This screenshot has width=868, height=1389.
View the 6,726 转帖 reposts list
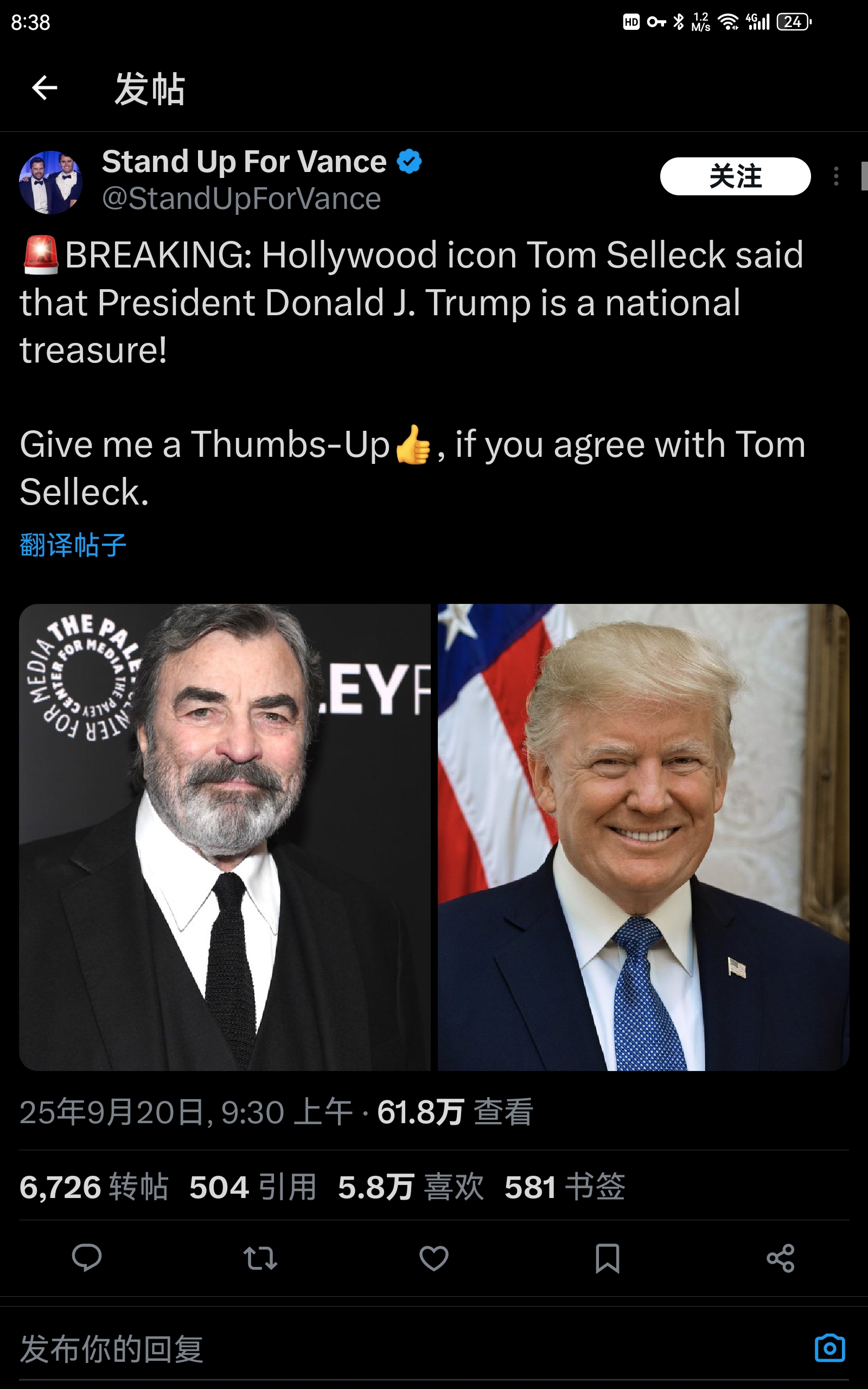click(93, 1187)
